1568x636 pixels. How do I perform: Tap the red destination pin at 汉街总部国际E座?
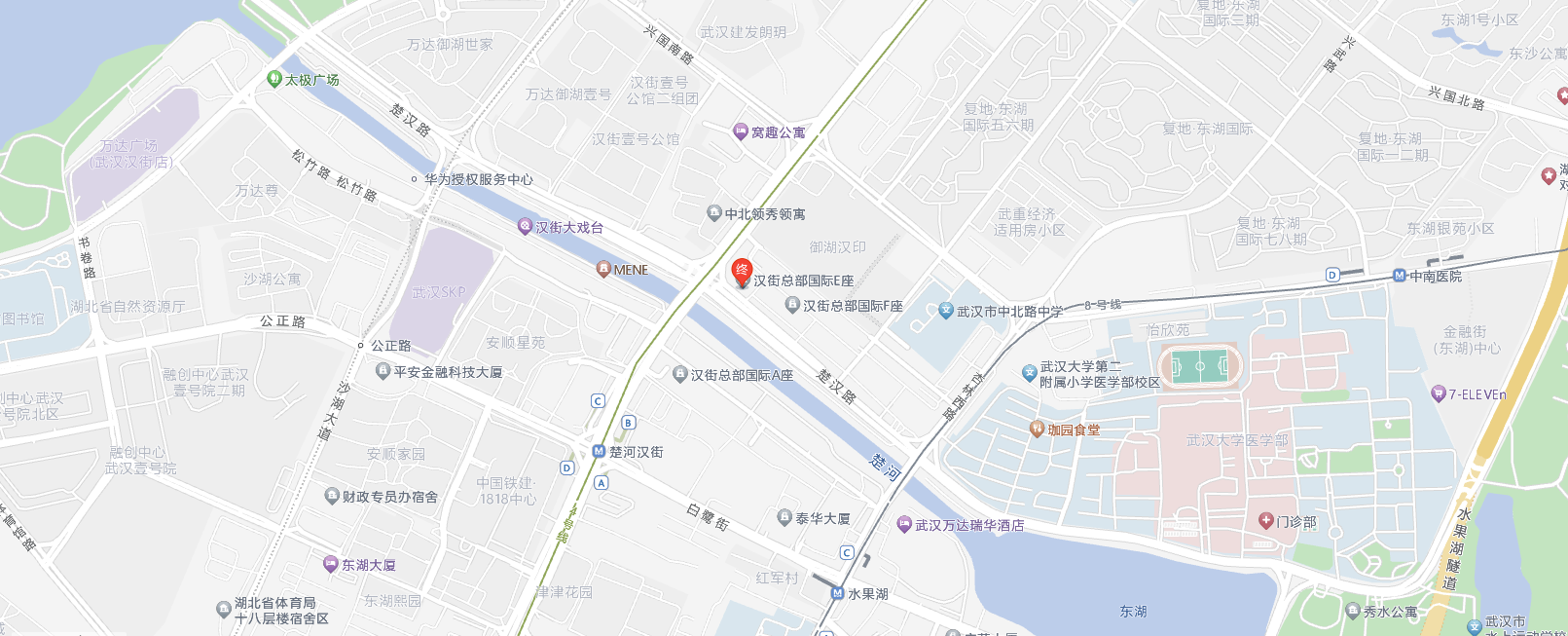click(x=742, y=272)
